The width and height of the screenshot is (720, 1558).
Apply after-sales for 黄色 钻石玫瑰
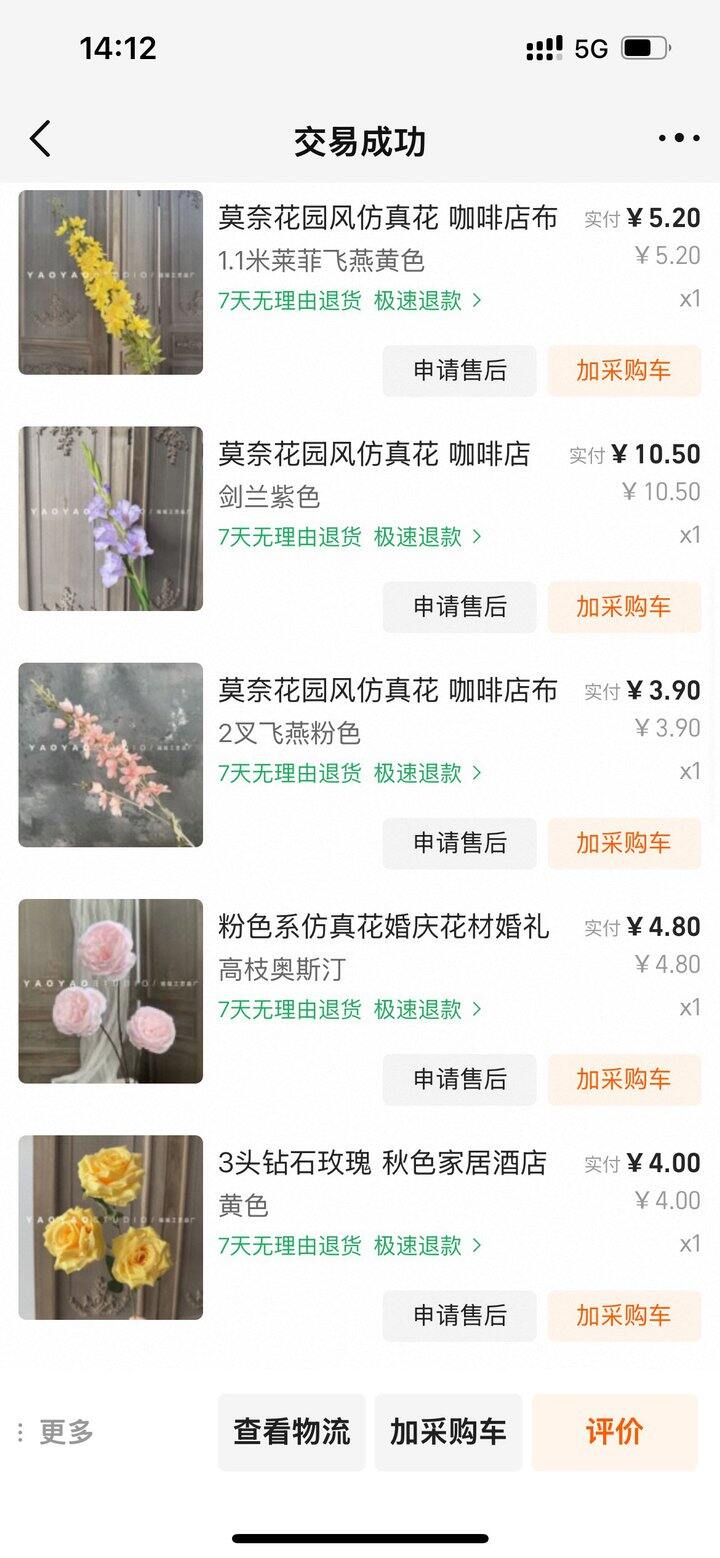460,1315
